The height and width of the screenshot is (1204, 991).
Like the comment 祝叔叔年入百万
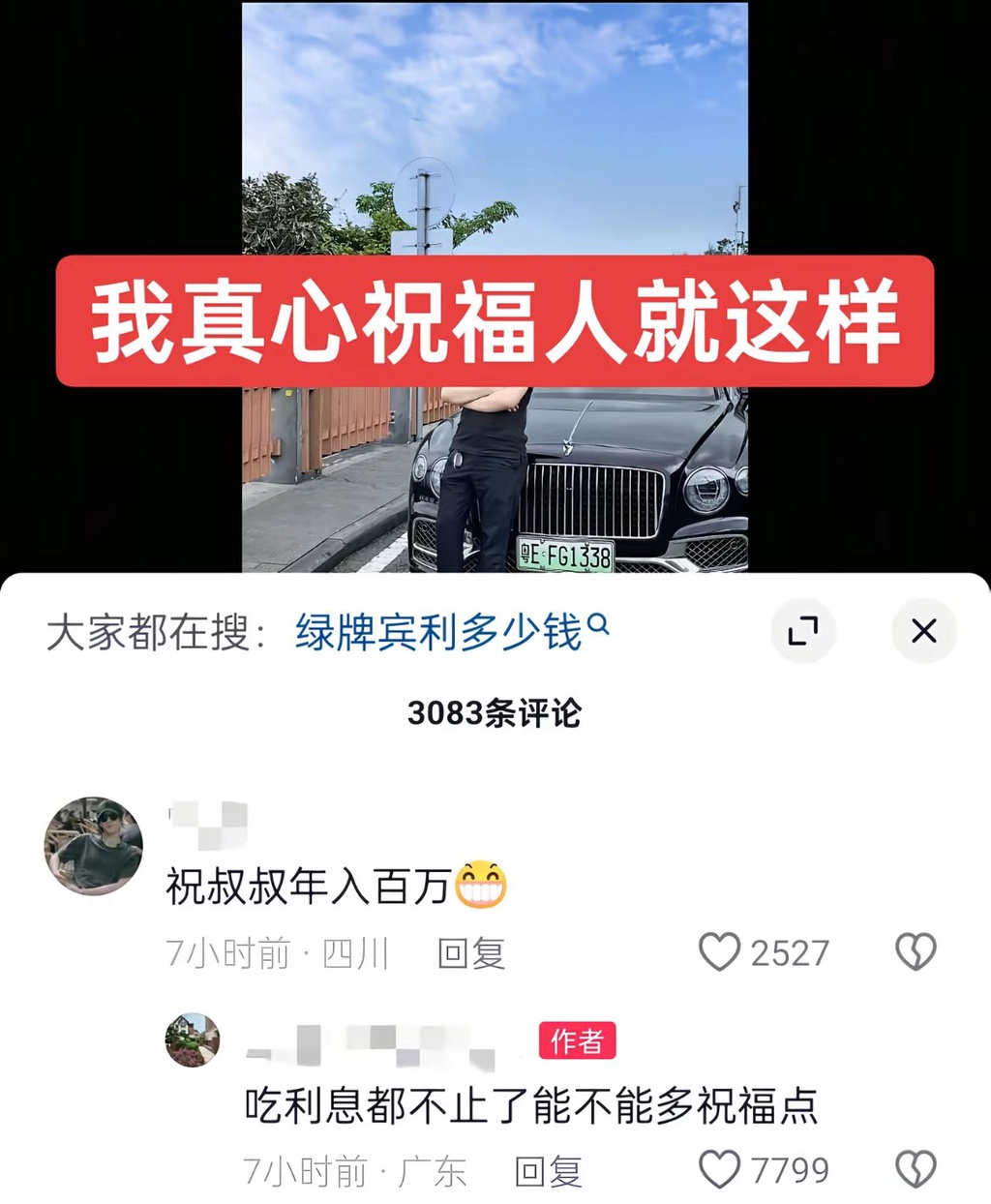pyautogui.click(x=720, y=952)
